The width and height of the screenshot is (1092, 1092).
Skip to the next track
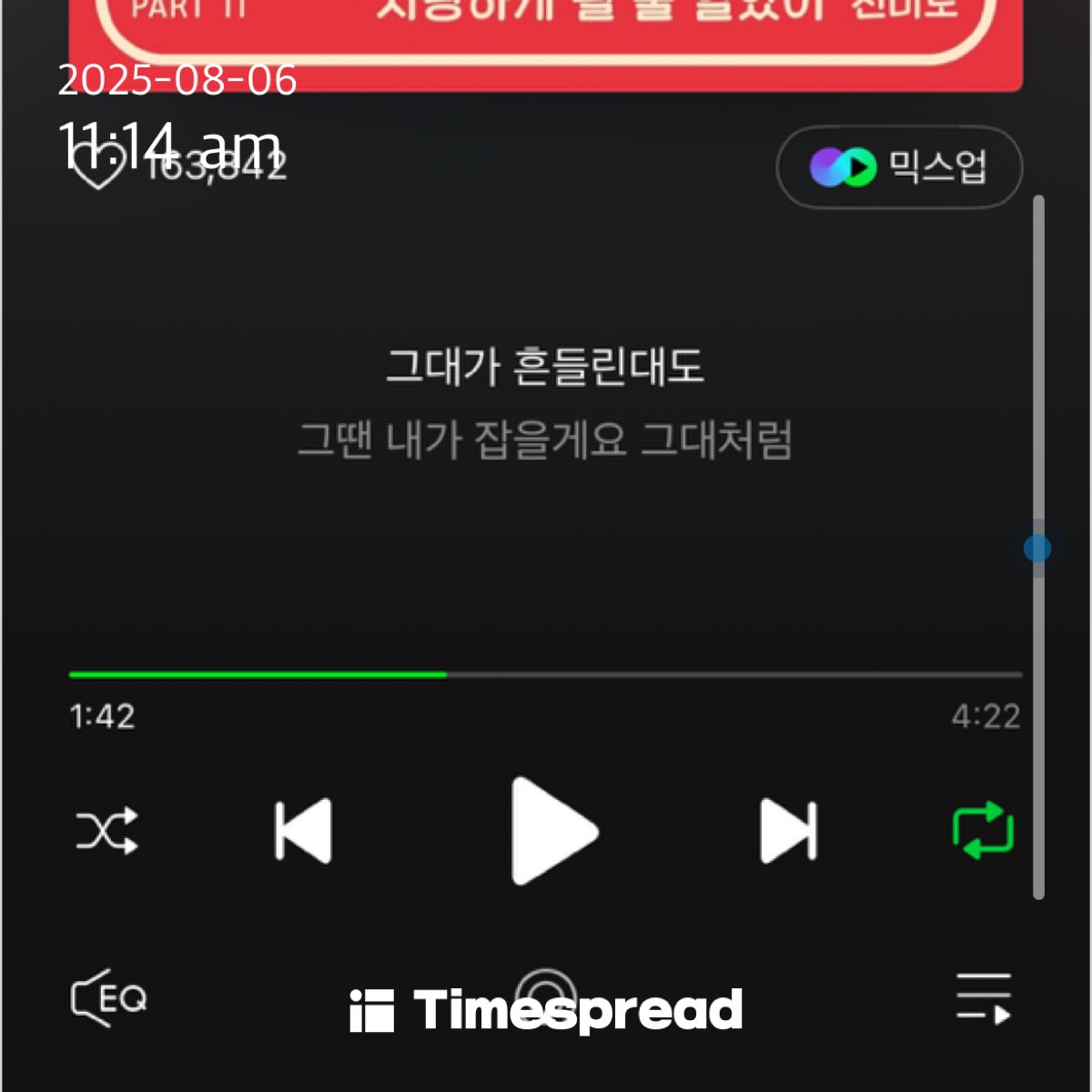point(789,831)
